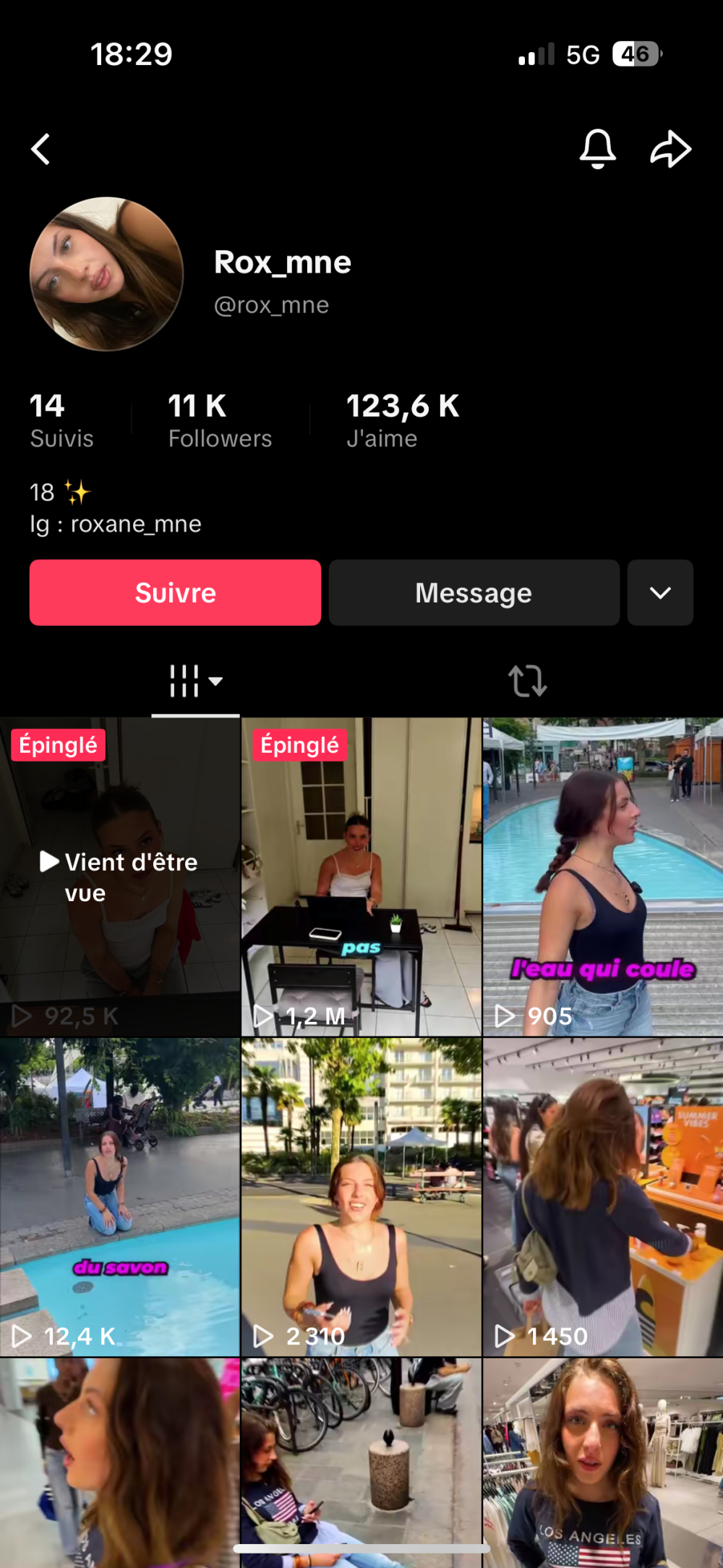This screenshot has width=723, height=1568.
Task: Switch to the reposts tab
Action: (527, 681)
